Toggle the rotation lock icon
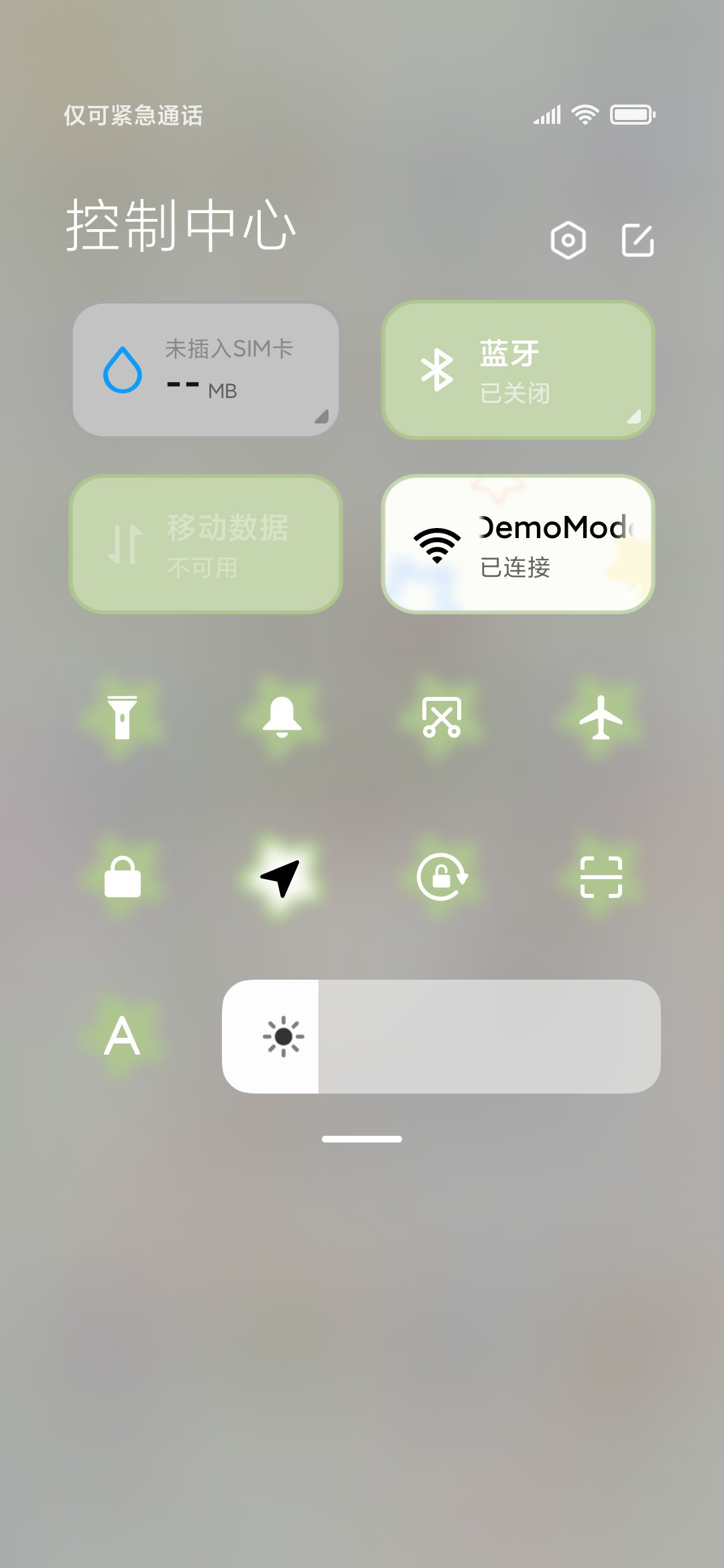 click(x=442, y=876)
